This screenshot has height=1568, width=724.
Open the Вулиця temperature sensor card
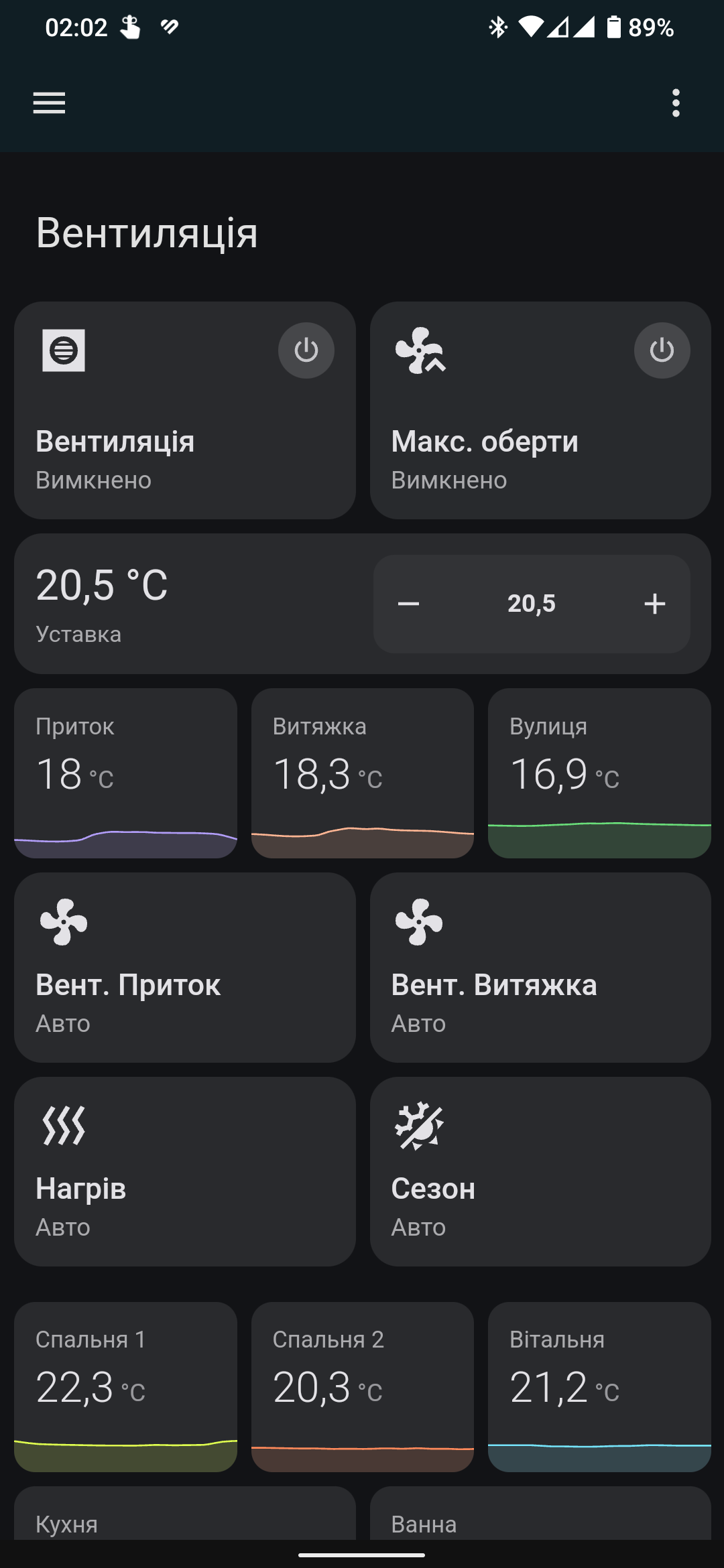pos(599,773)
